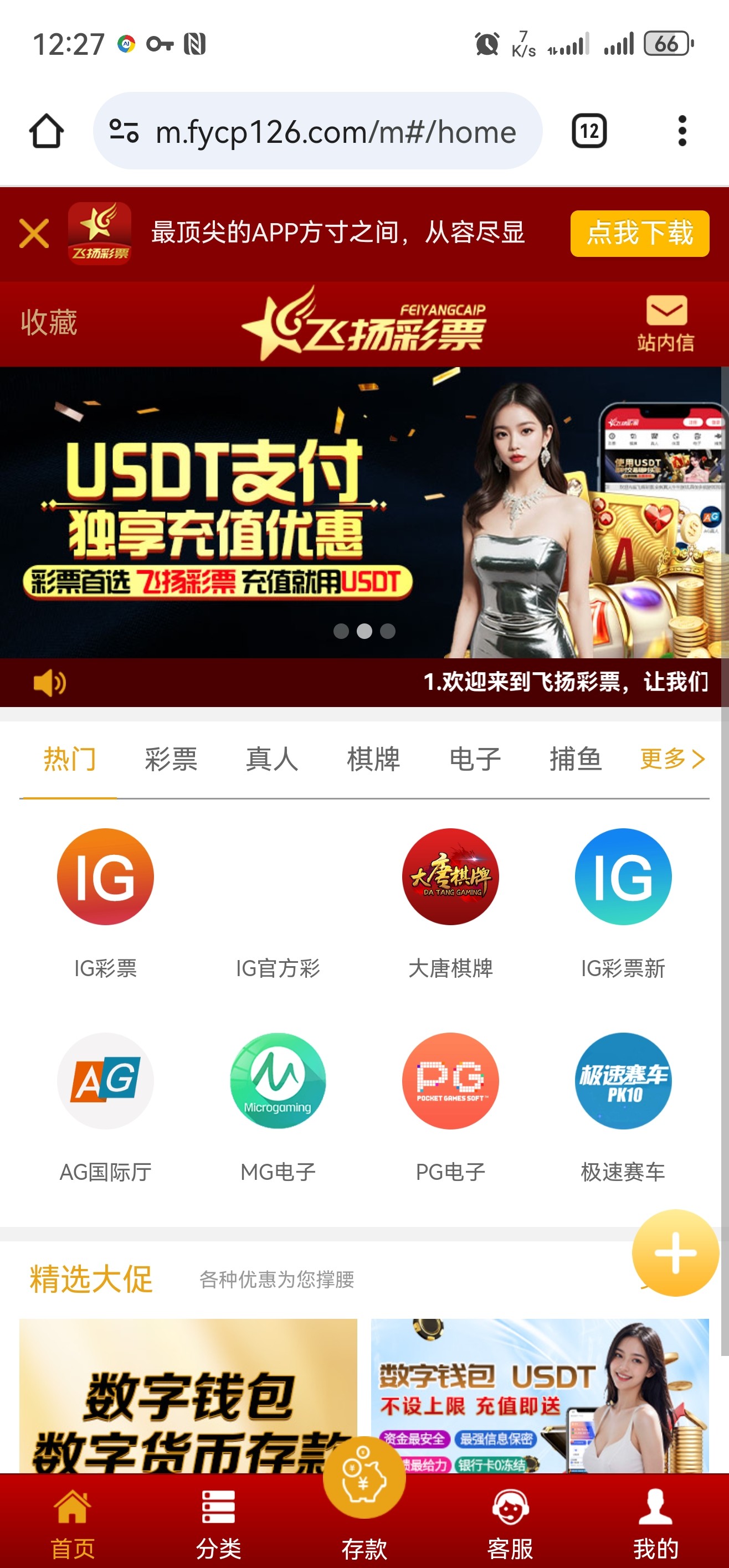The image size is (729, 1568).
Task: Switch to the 彩票 tab
Action: (170, 759)
